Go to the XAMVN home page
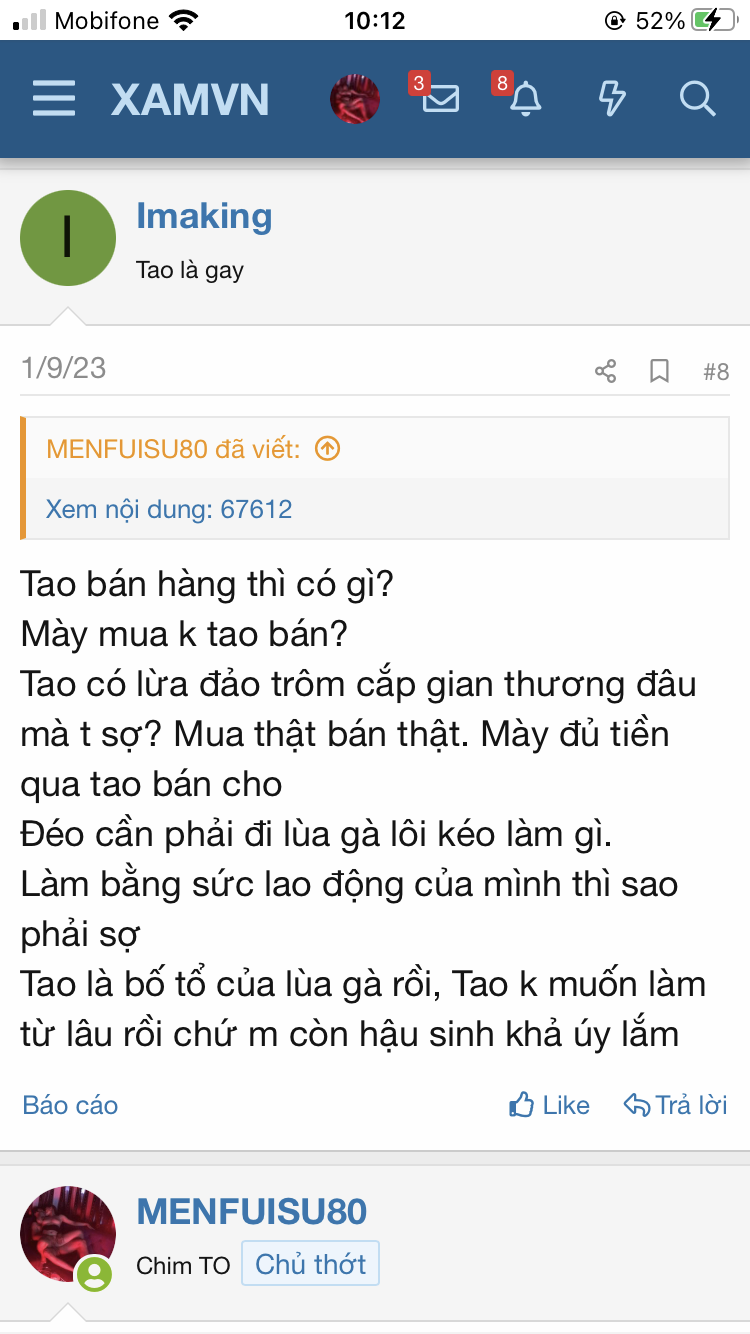 pyautogui.click(x=190, y=99)
